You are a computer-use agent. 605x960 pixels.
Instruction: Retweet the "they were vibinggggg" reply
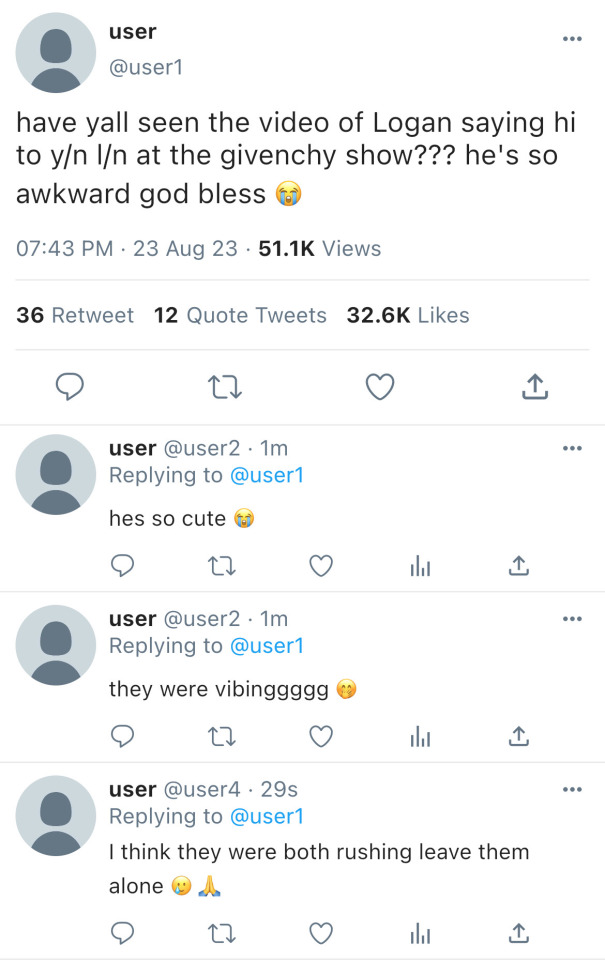click(221, 738)
